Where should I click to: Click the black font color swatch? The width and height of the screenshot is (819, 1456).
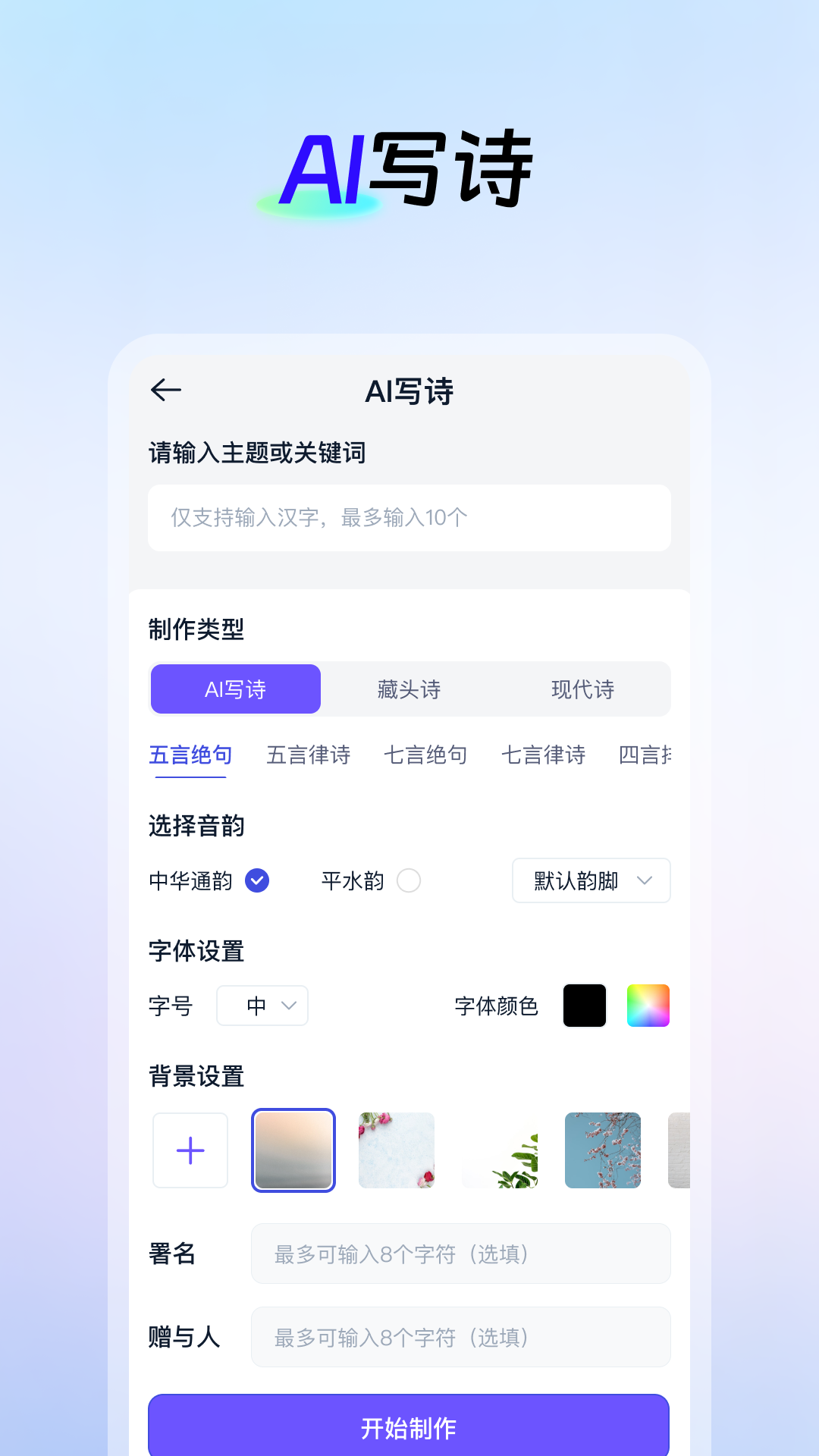click(584, 1006)
